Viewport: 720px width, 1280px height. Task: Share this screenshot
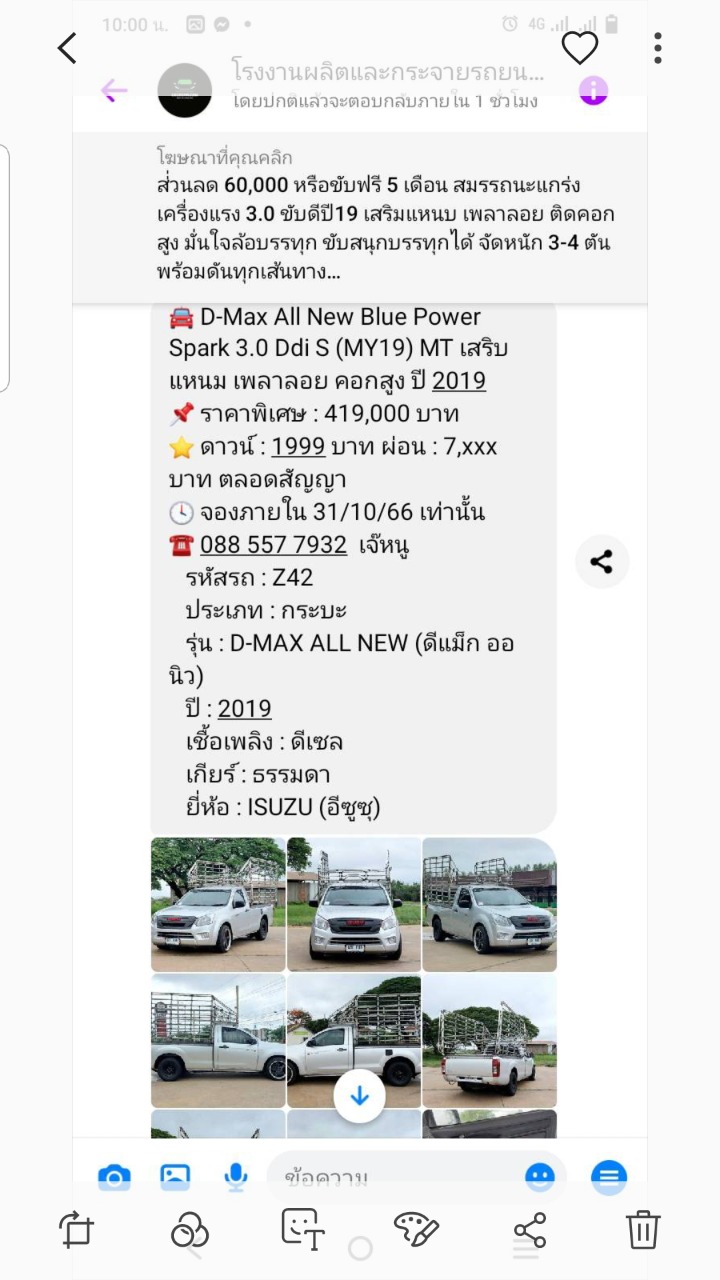pos(529,1229)
